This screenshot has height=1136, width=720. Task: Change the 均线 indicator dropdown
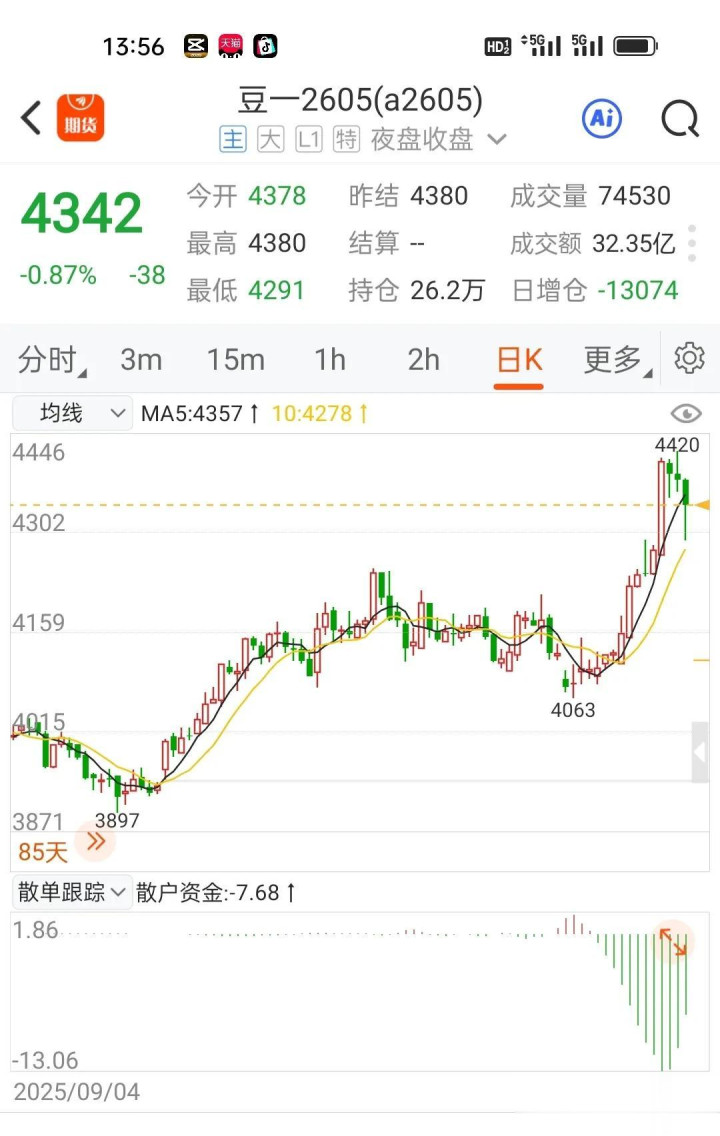click(72, 413)
